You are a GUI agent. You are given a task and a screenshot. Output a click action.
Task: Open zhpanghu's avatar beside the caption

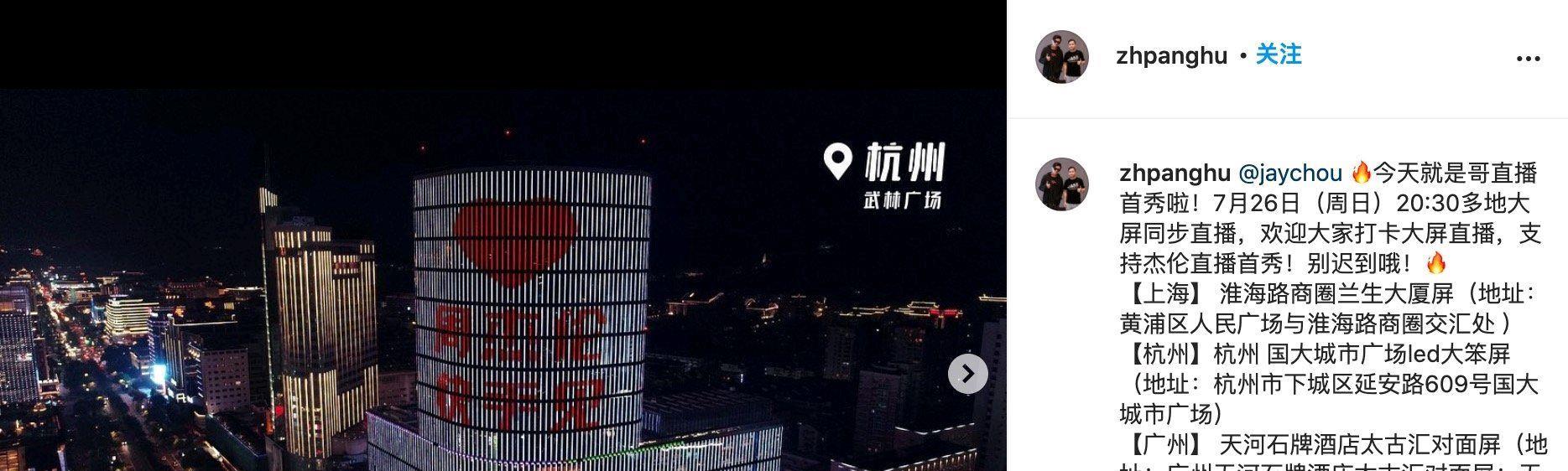coord(1062,184)
